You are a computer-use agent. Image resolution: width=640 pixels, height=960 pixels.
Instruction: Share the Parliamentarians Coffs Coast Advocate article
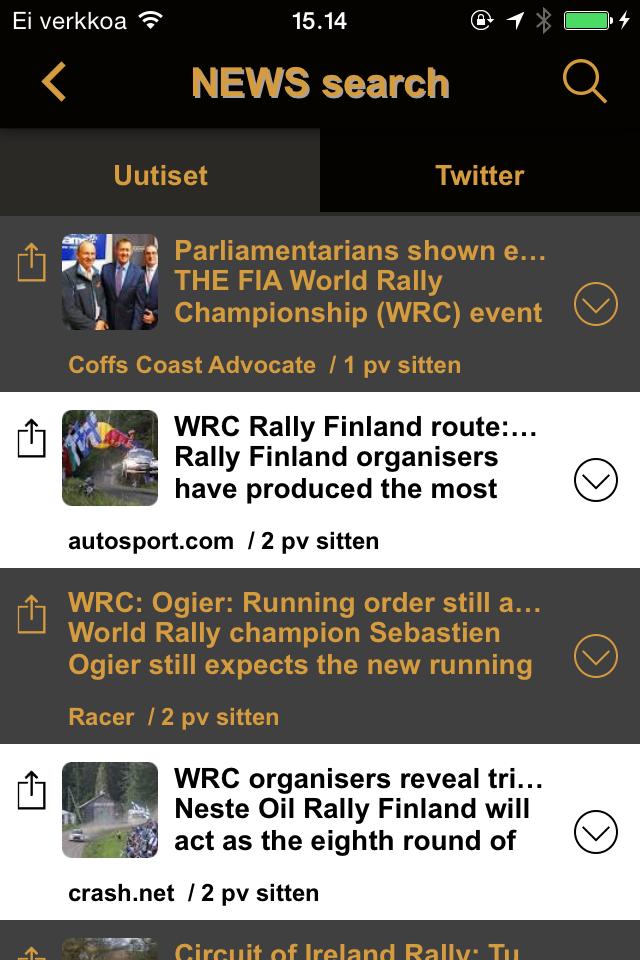32,263
